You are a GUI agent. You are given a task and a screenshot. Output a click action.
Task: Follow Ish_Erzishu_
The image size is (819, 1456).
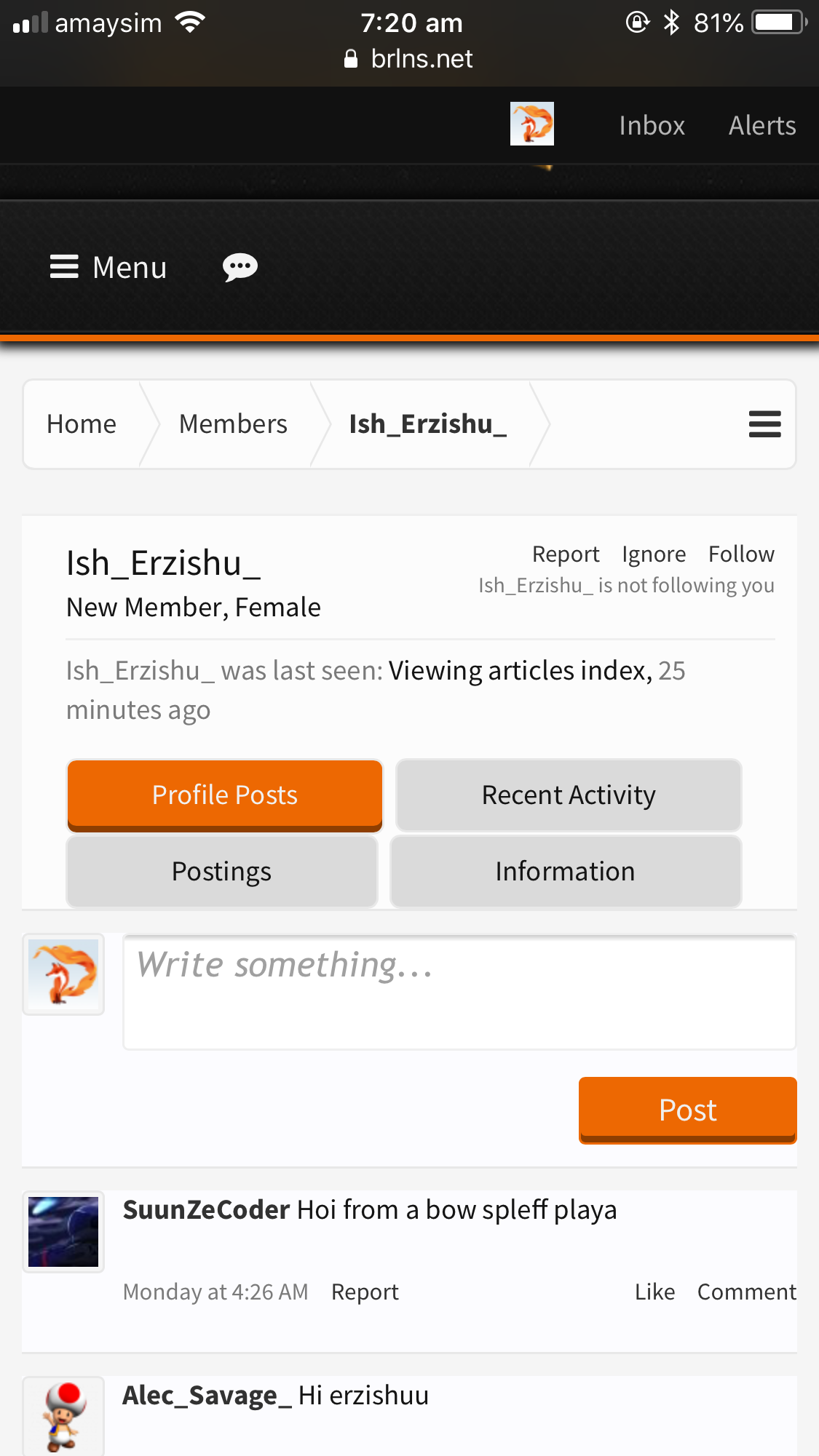click(741, 554)
